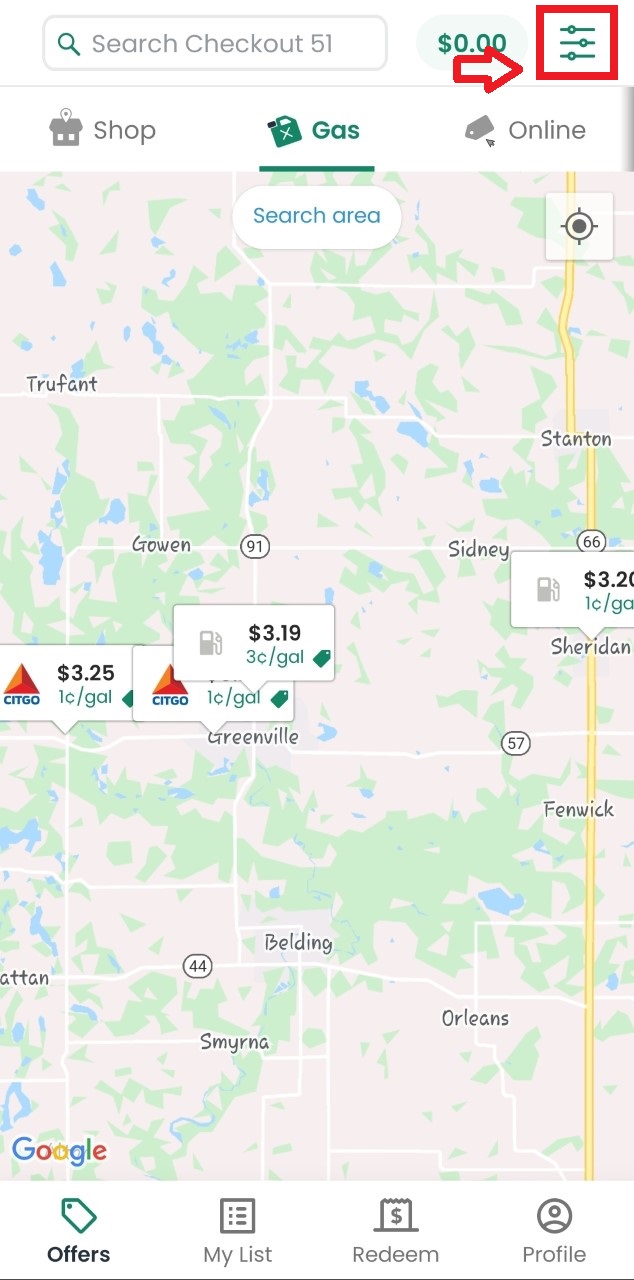This screenshot has height=1280, width=634.
Task: Go to the Redeem section
Action: (x=396, y=1231)
